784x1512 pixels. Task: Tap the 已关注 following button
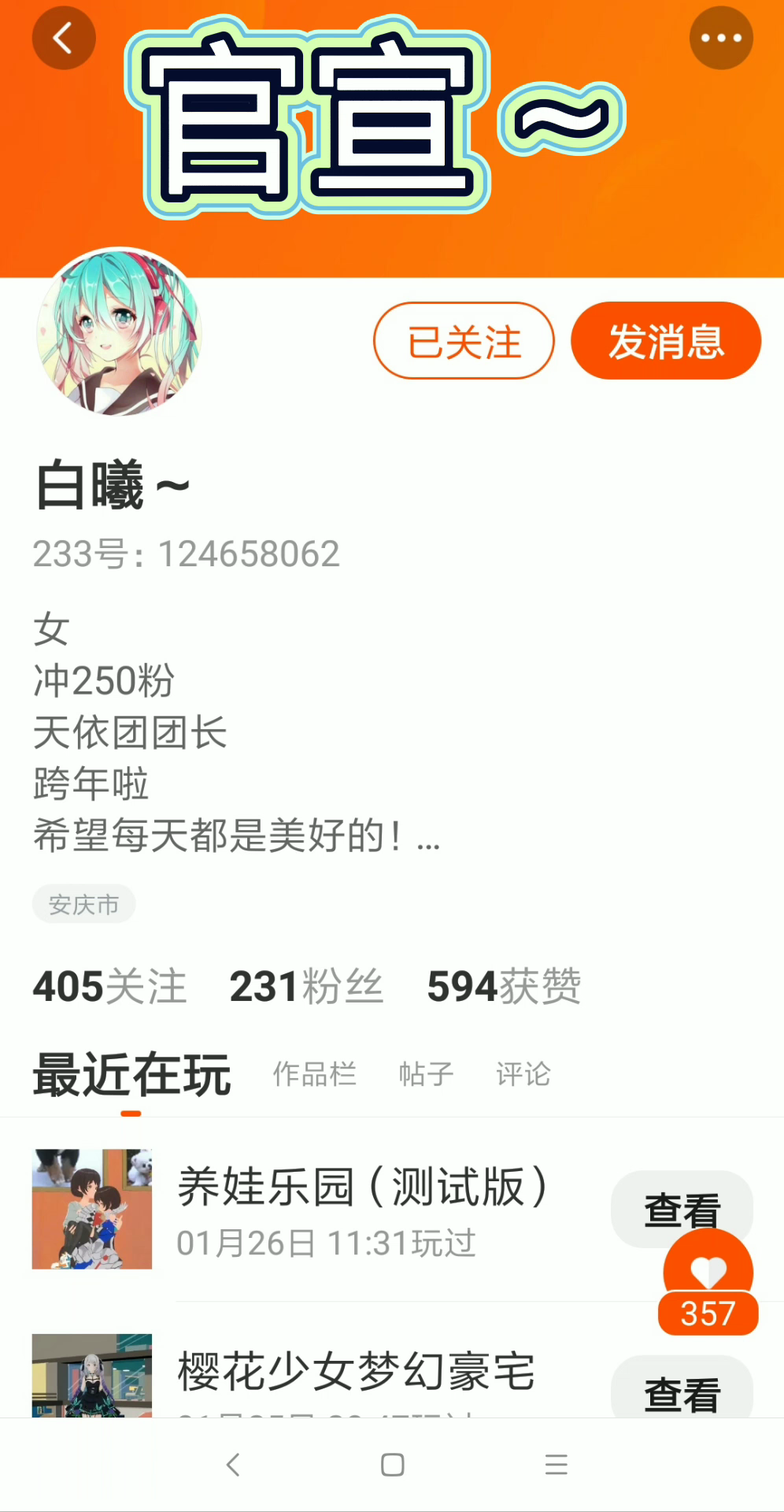(464, 341)
